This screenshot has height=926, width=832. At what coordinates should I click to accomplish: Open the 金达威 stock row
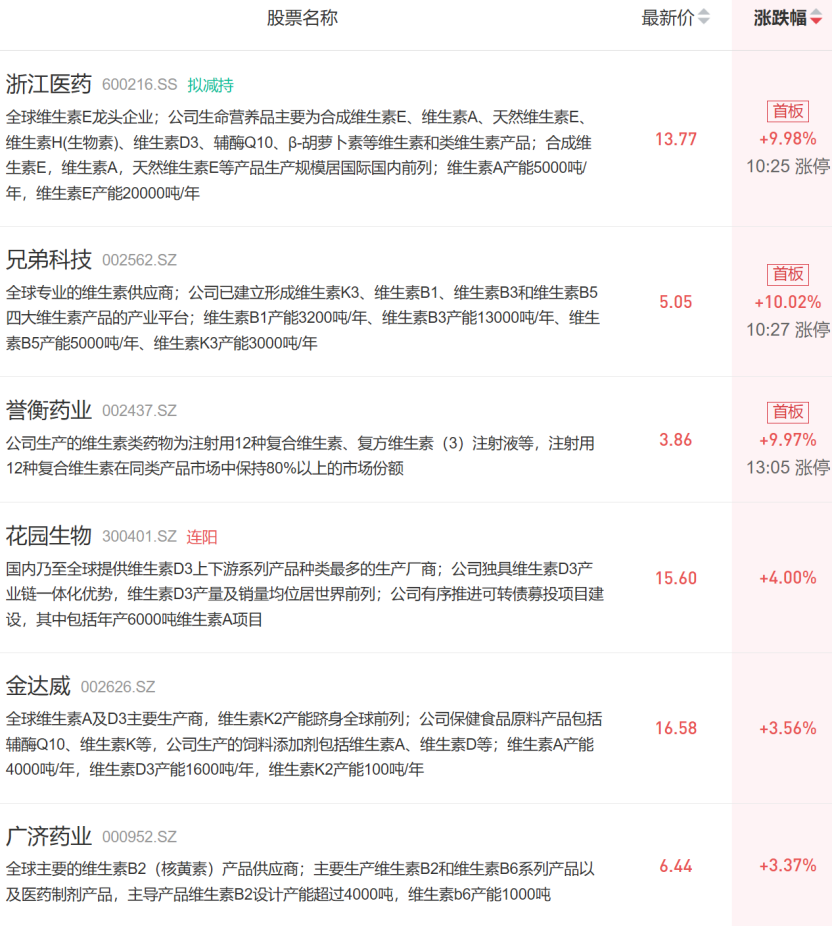416,728
